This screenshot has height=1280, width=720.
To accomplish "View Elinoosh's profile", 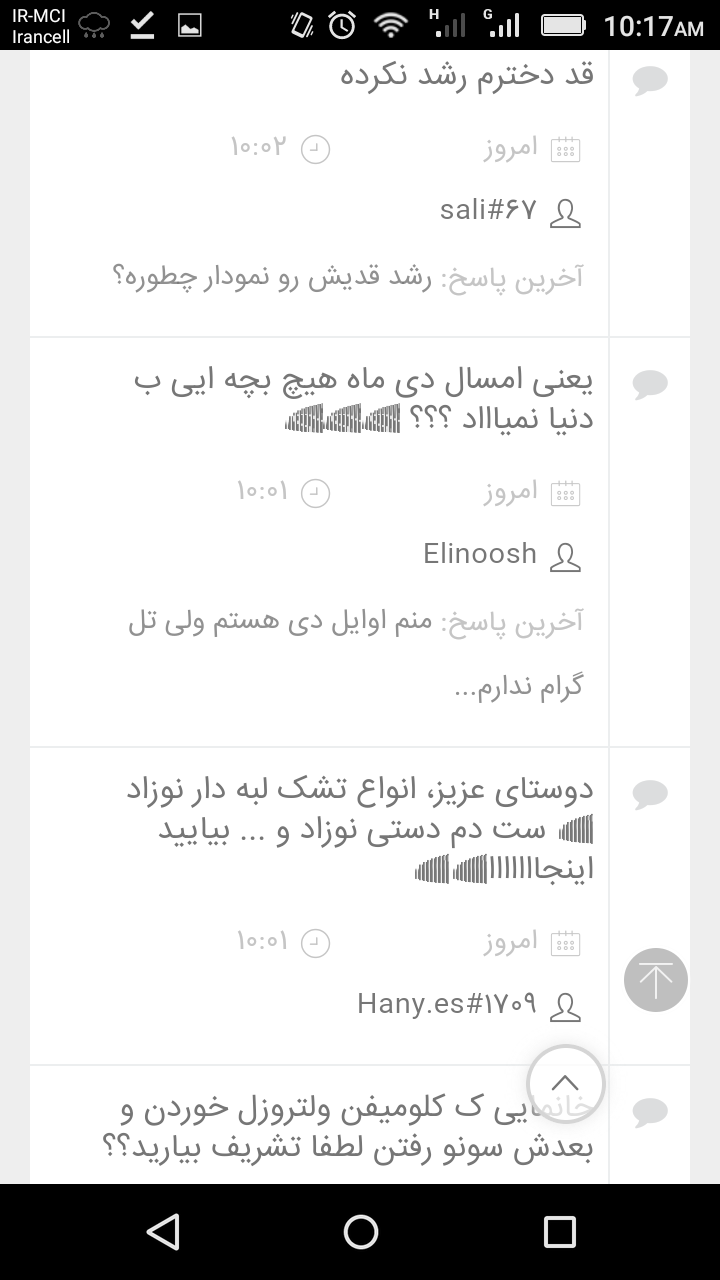I will point(480,555).
